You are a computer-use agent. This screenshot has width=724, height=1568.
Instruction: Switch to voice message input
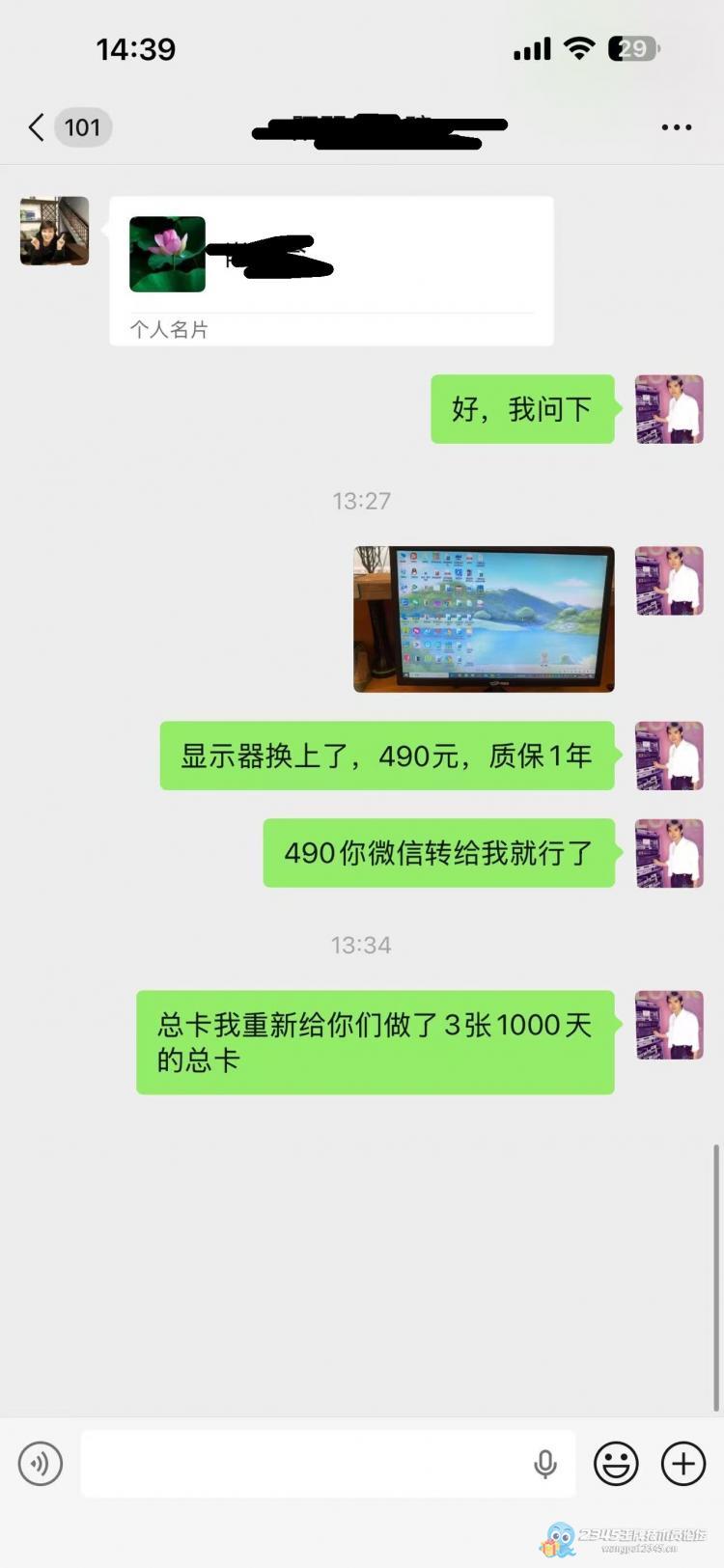[x=41, y=1464]
